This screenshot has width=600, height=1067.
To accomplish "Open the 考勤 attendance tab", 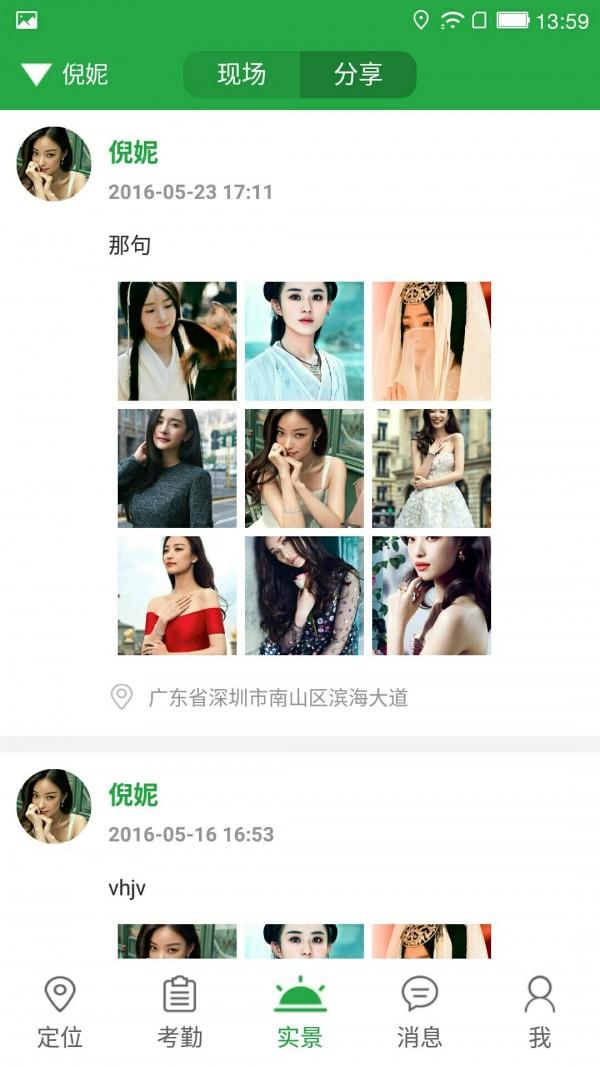I will (180, 1012).
